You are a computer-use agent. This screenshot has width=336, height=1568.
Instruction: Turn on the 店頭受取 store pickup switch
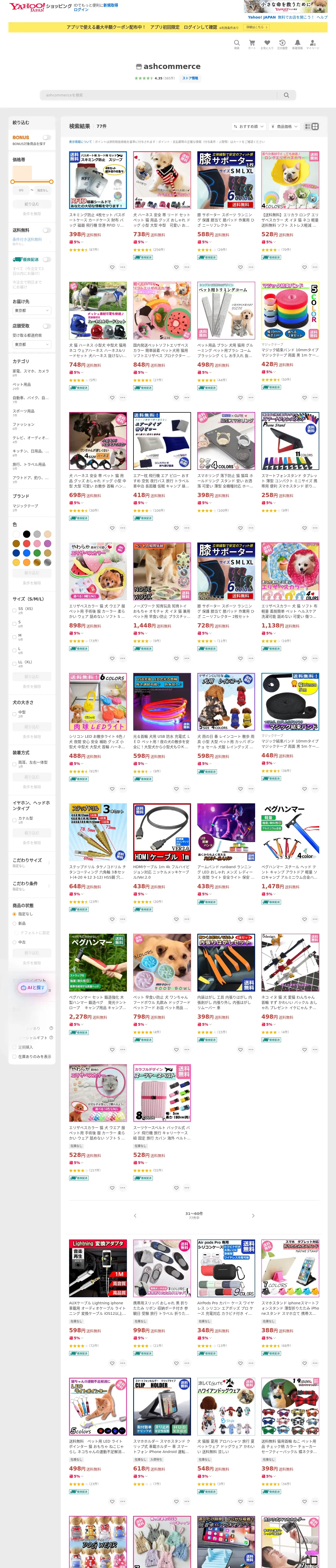pos(46,326)
